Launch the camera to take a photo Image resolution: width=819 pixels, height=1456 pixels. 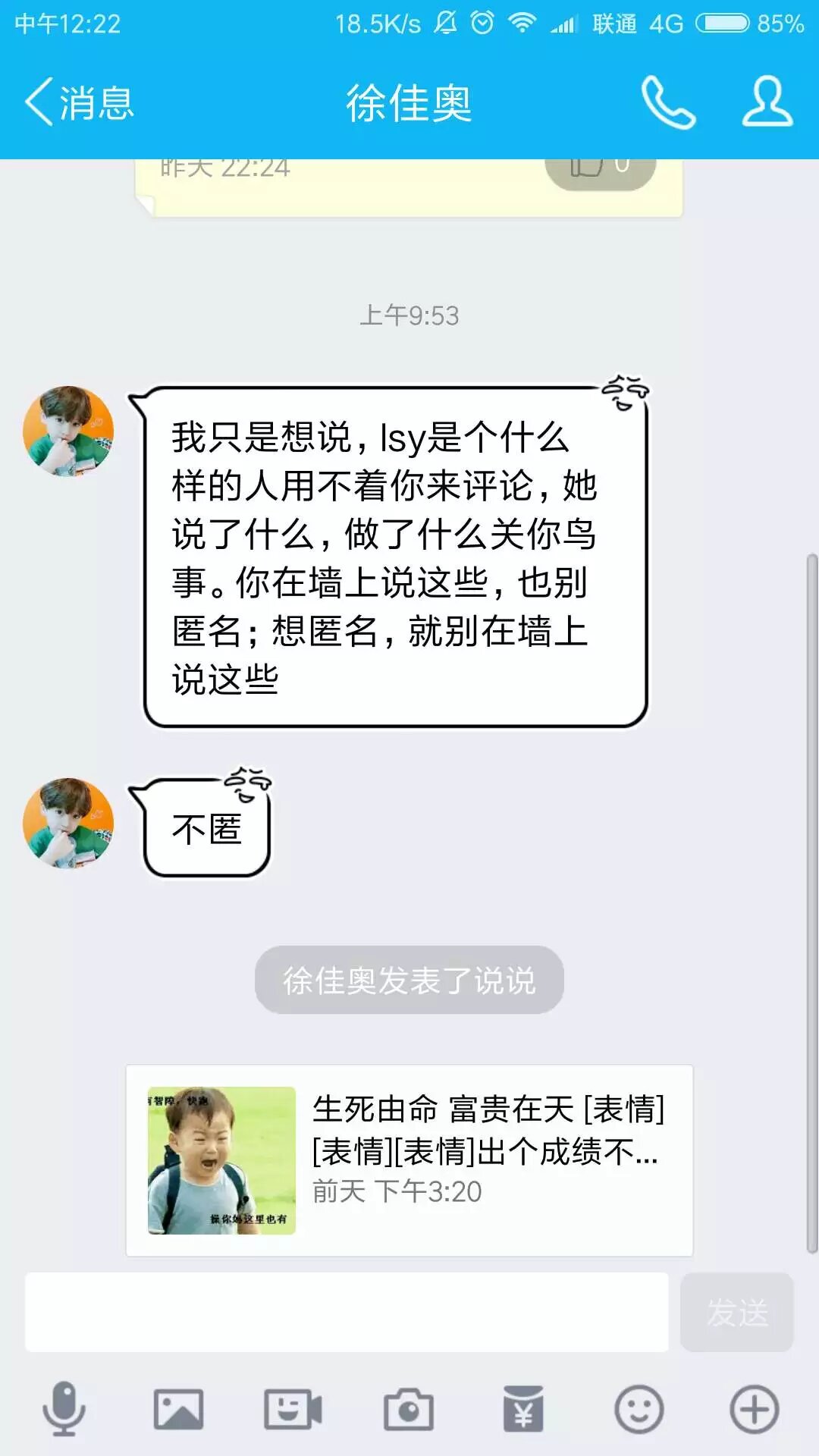[408, 1409]
